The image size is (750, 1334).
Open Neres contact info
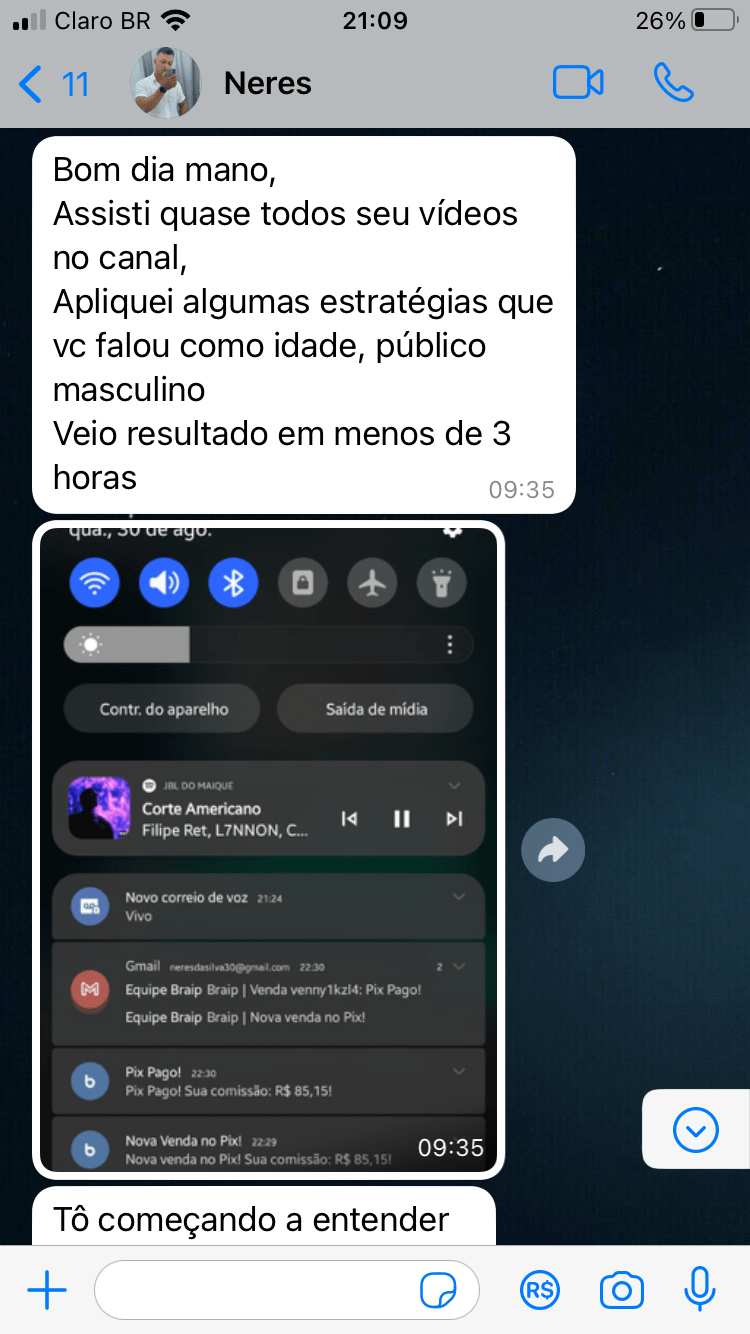[268, 84]
